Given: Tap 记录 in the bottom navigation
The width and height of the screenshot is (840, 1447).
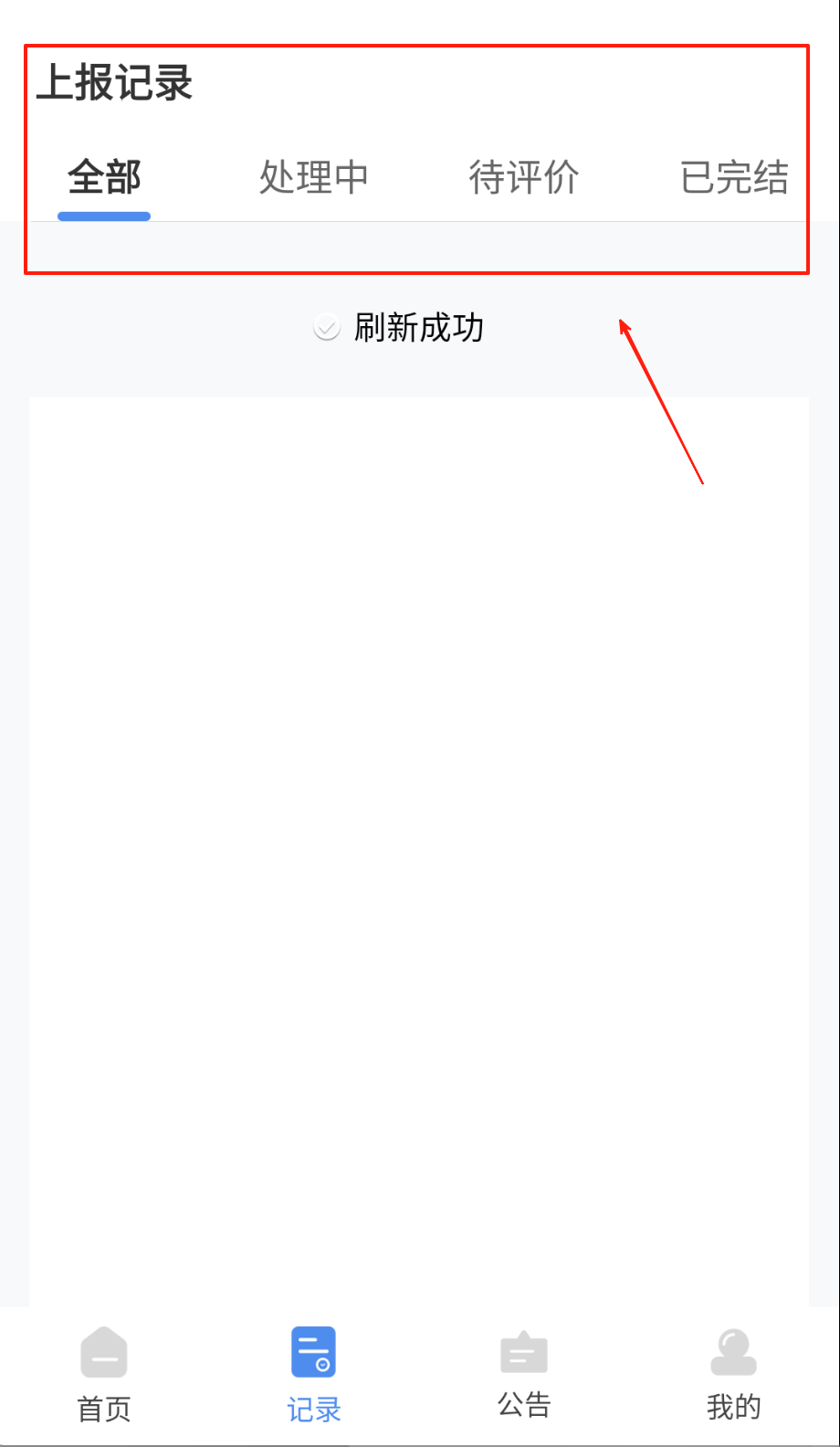Looking at the screenshot, I should click(313, 1374).
